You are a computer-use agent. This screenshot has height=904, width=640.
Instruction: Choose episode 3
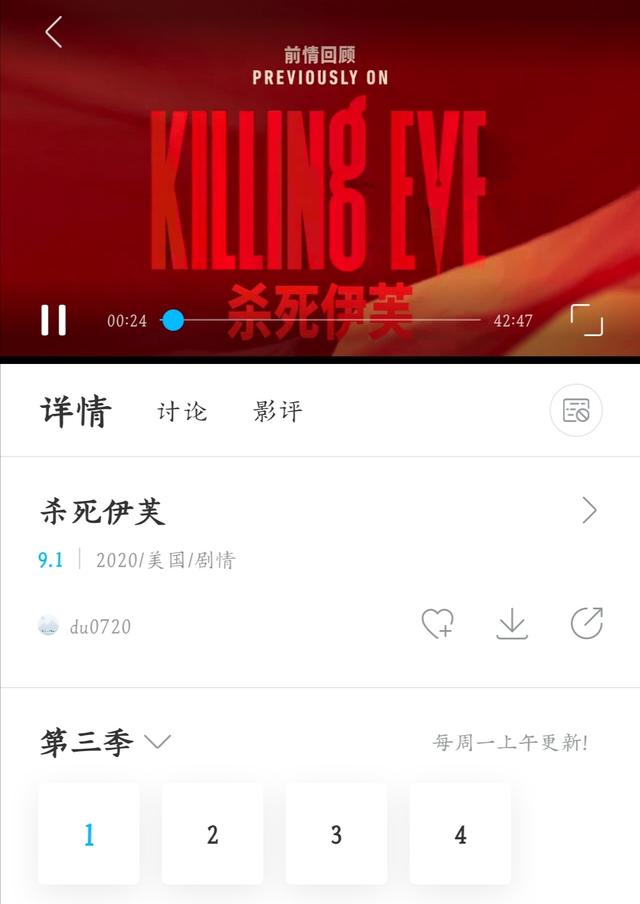336,834
